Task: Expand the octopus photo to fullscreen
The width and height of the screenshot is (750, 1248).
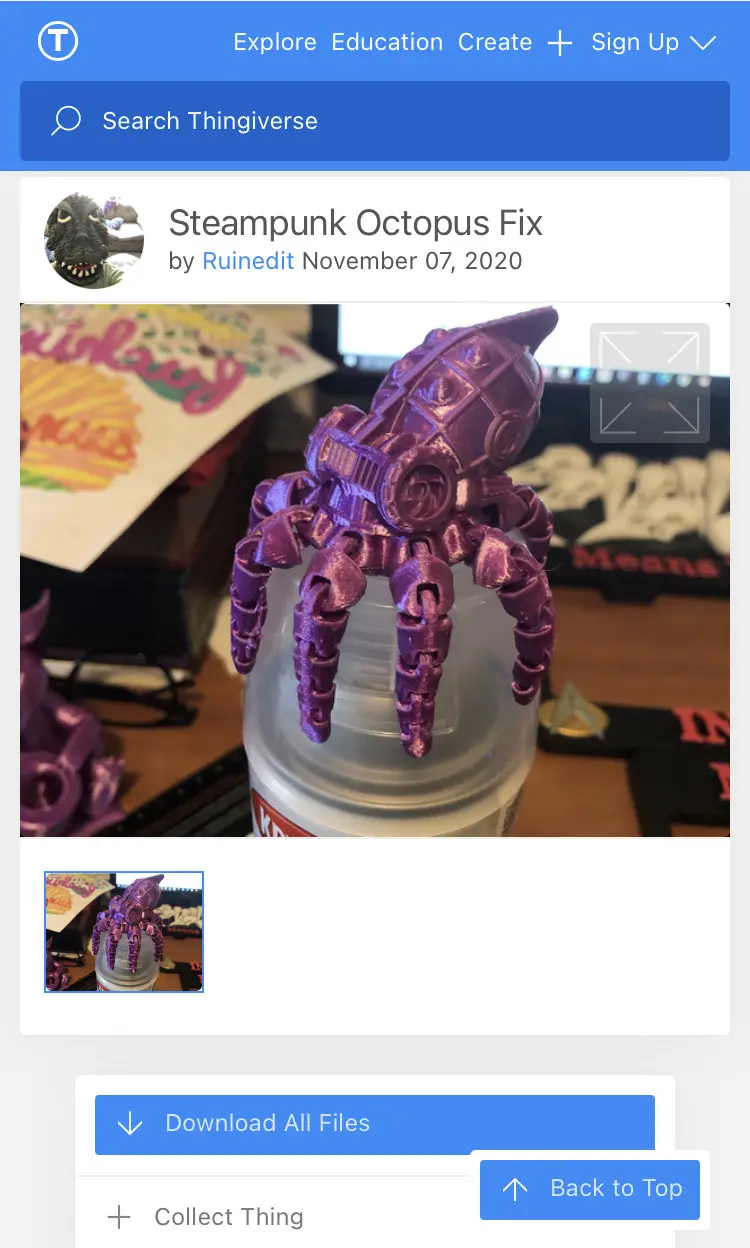Action: pos(649,383)
